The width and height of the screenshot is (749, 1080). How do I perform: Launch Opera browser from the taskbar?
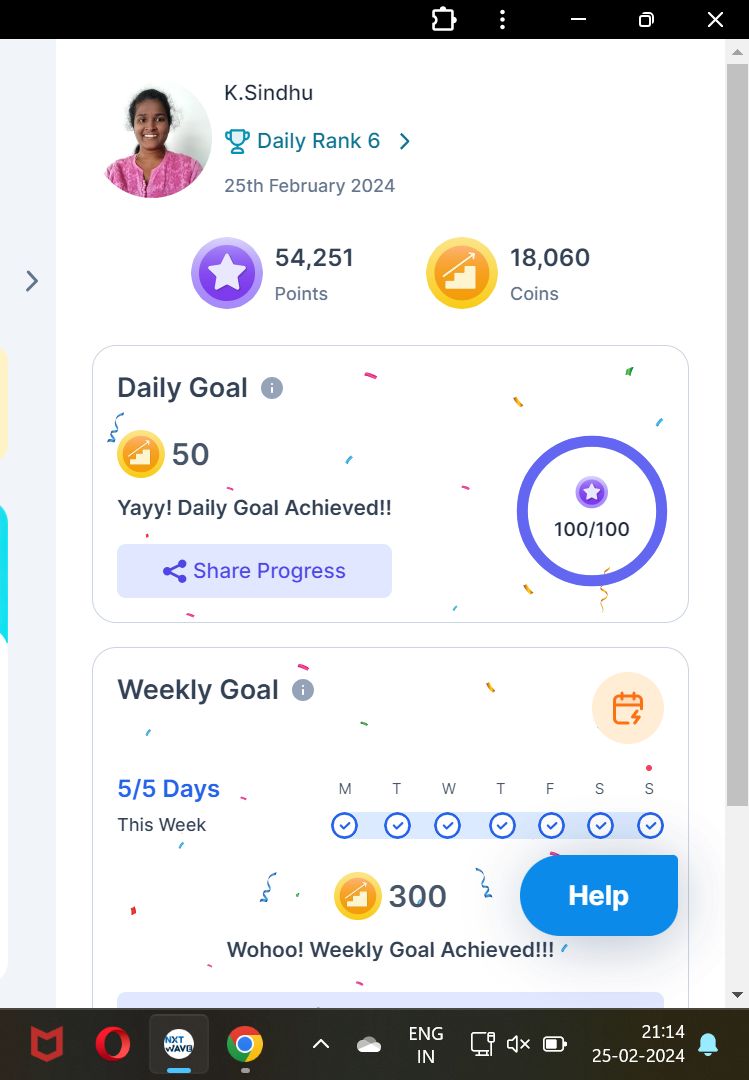coord(112,1045)
